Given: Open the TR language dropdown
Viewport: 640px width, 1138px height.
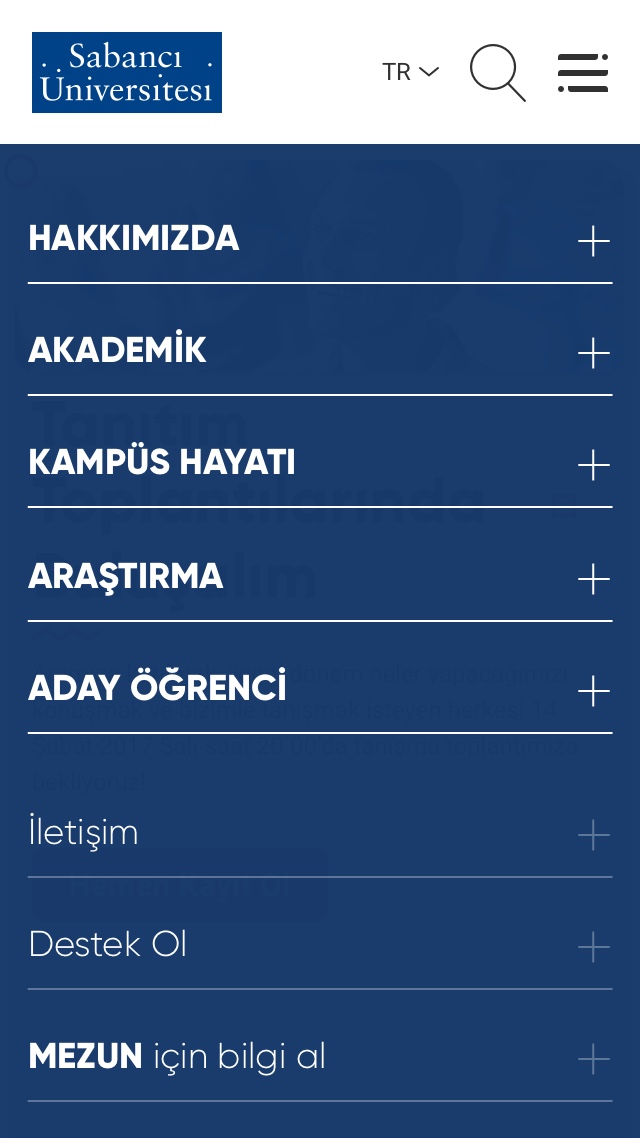Looking at the screenshot, I should click(410, 72).
